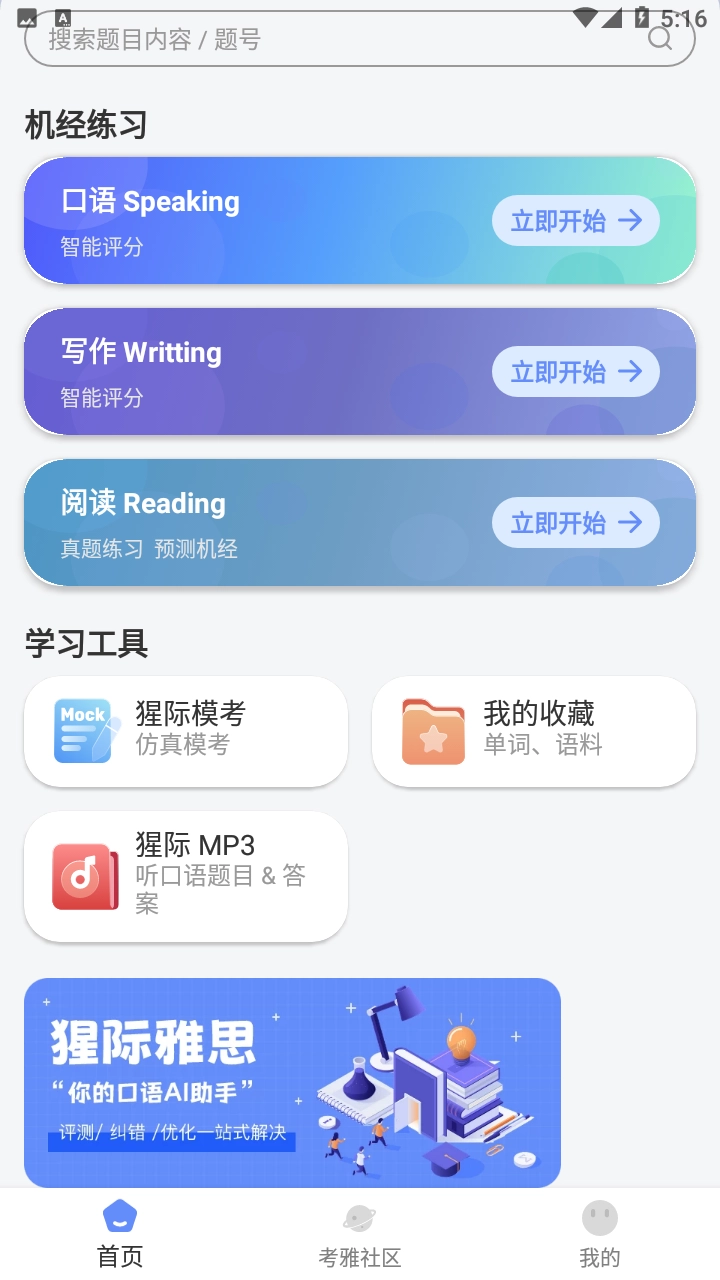Switch to the 我的 tab
The image size is (720, 1280).
(600, 1234)
